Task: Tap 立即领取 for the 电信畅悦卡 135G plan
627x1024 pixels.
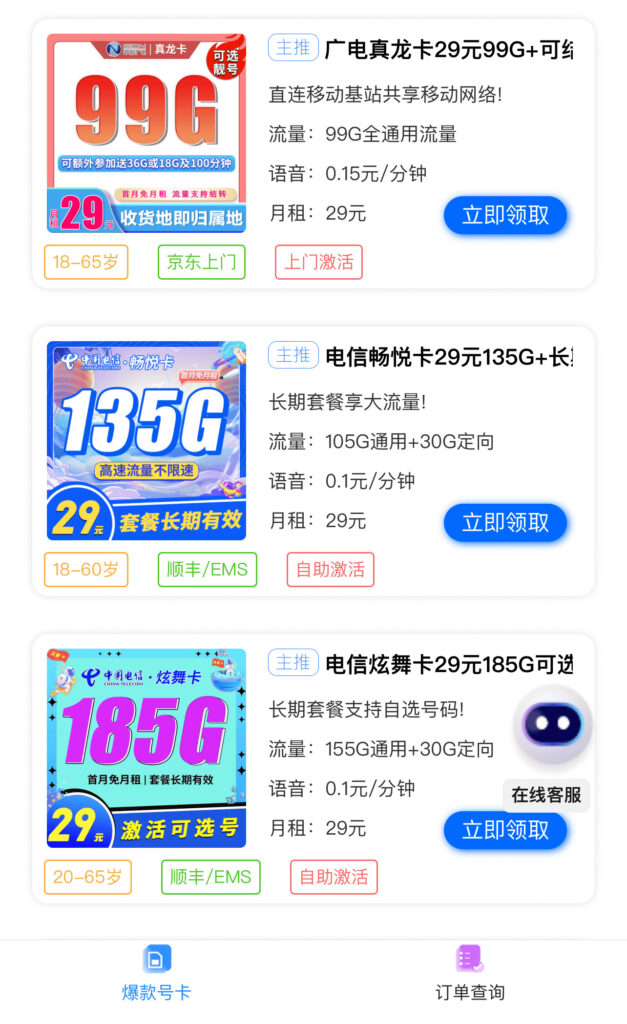Action: 505,523
